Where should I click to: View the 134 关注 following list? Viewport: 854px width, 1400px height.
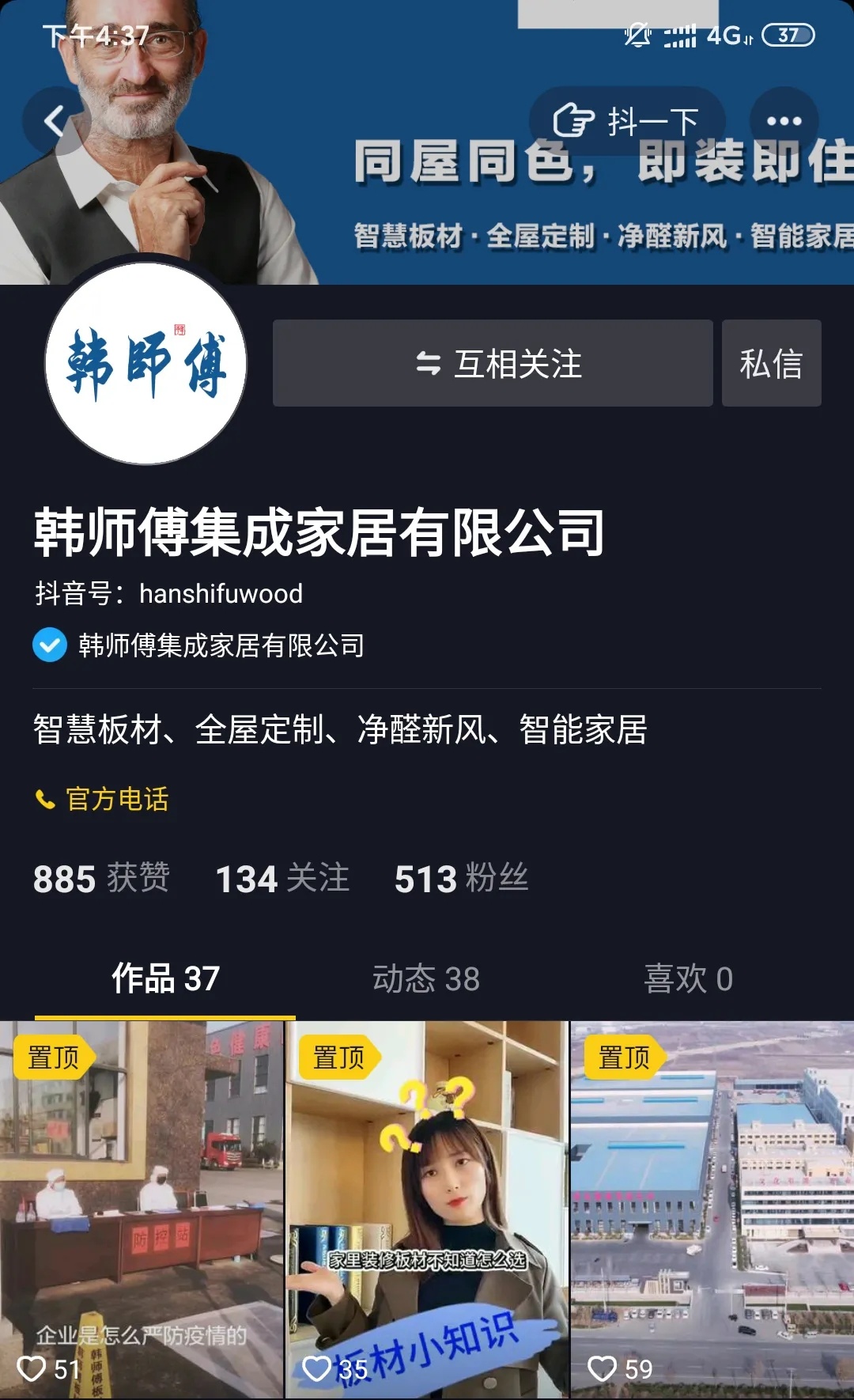(282, 879)
